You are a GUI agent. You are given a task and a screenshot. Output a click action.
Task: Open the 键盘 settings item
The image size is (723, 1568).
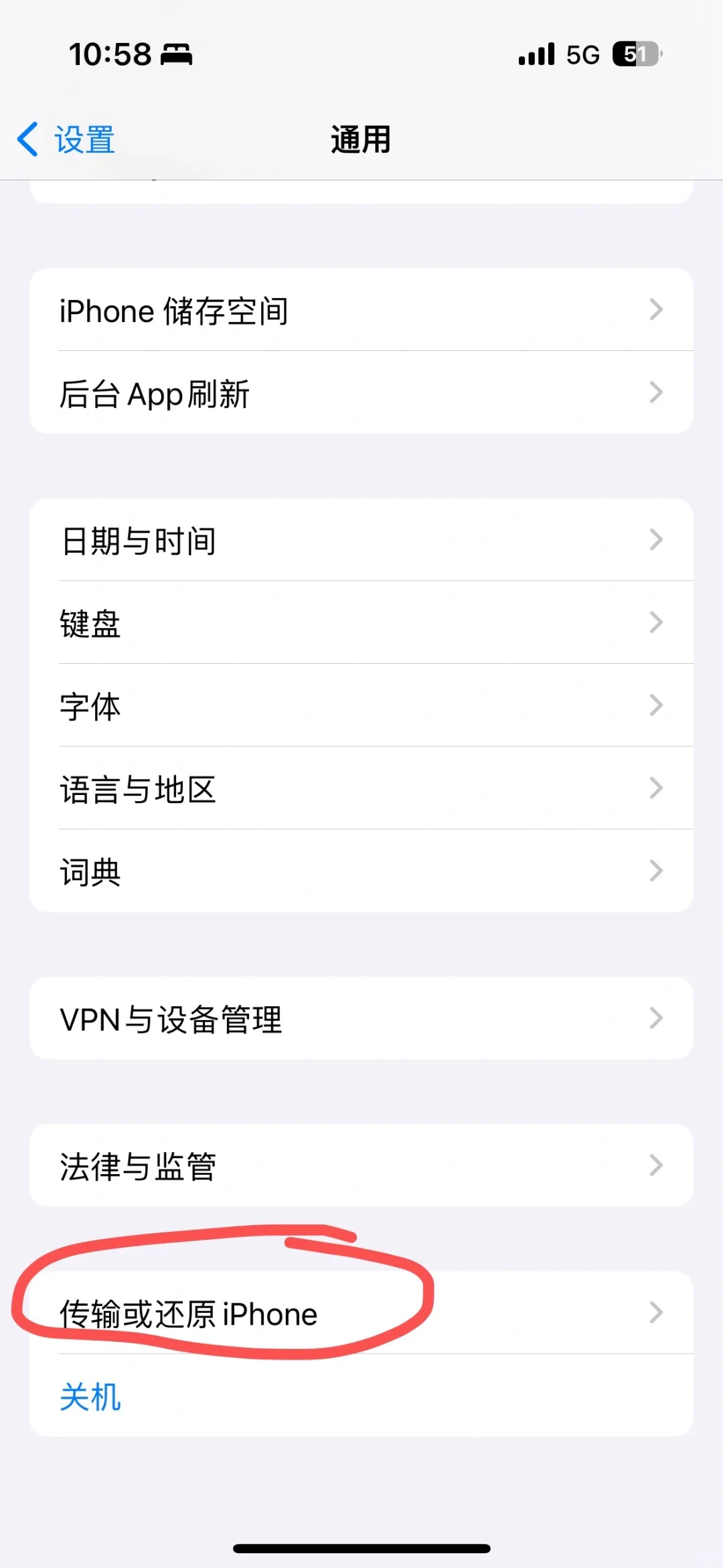click(x=361, y=623)
